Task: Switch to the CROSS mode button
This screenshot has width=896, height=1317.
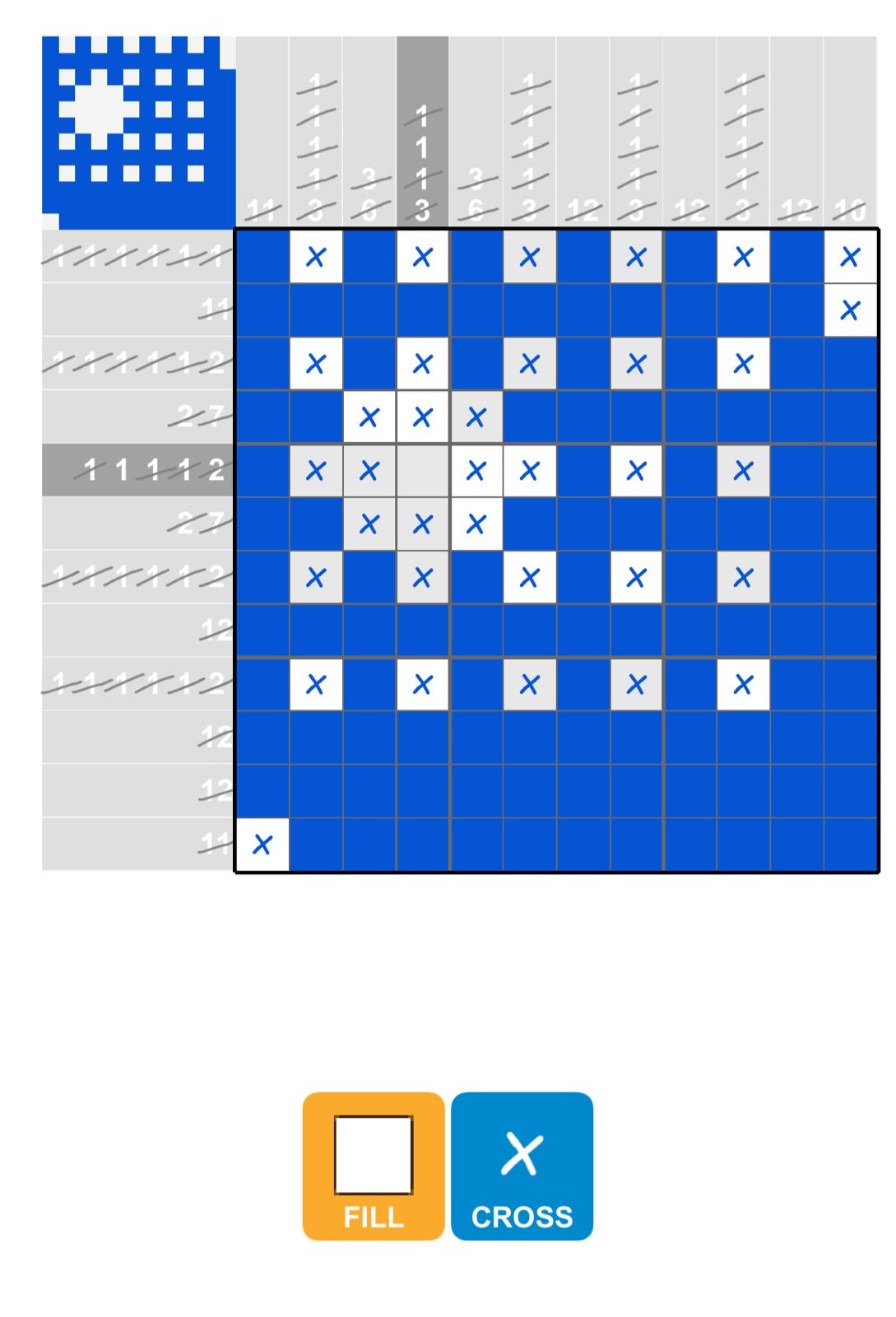Action: (x=522, y=1165)
